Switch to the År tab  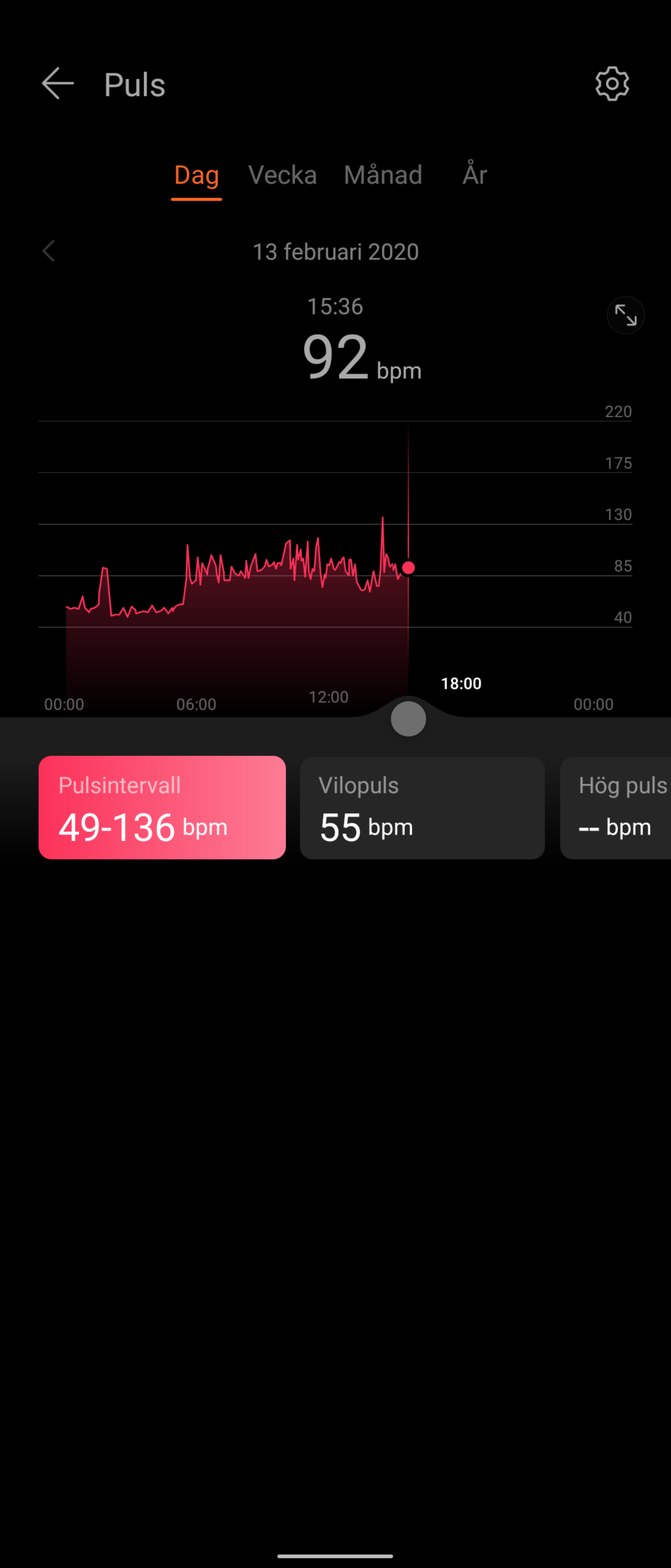pyautogui.click(x=475, y=175)
